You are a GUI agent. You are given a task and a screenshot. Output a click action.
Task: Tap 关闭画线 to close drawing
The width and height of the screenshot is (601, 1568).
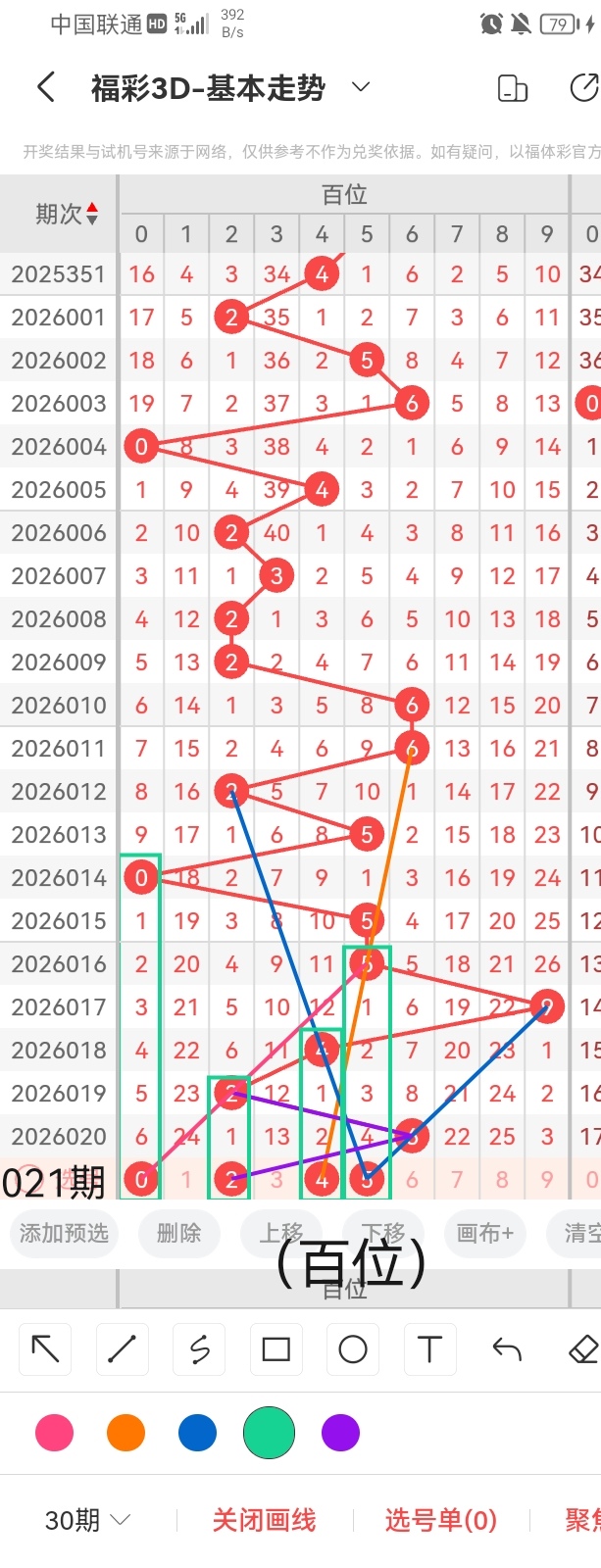tap(264, 1520)
